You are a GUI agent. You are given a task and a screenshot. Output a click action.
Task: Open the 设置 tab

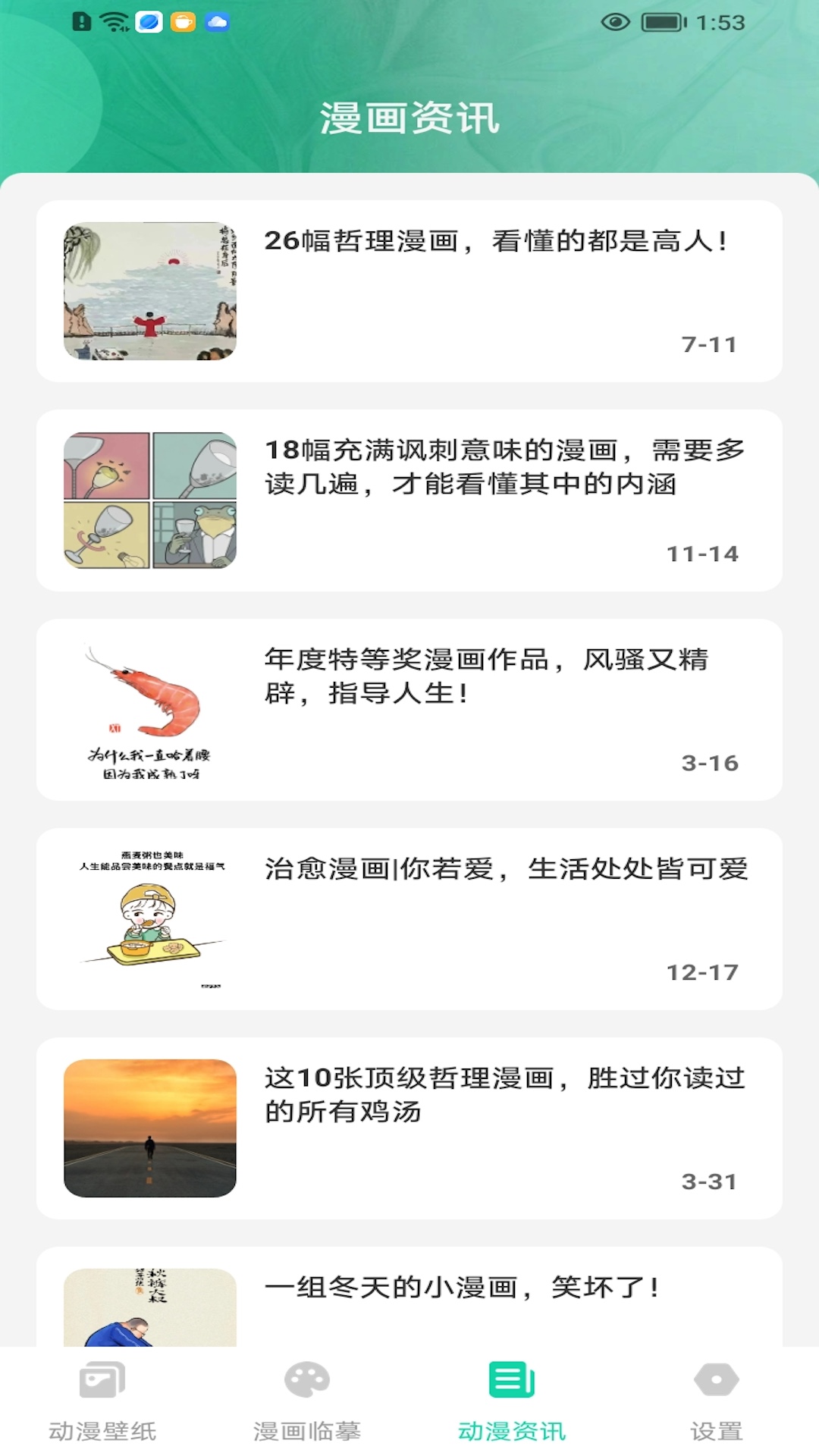[x=717, y=1401]
